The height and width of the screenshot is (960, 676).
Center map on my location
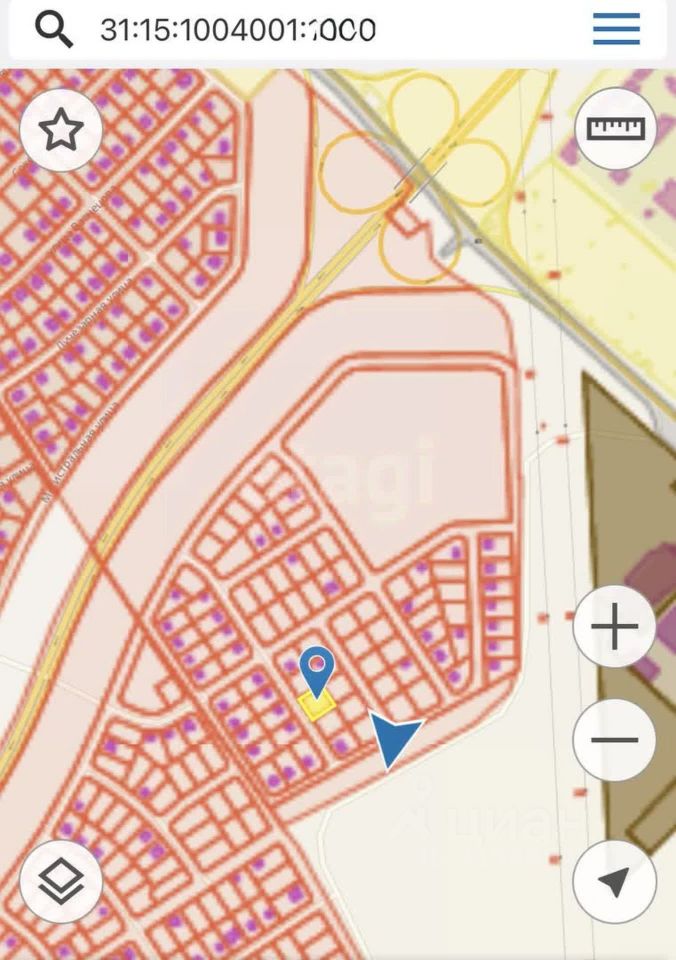point(614,881)
